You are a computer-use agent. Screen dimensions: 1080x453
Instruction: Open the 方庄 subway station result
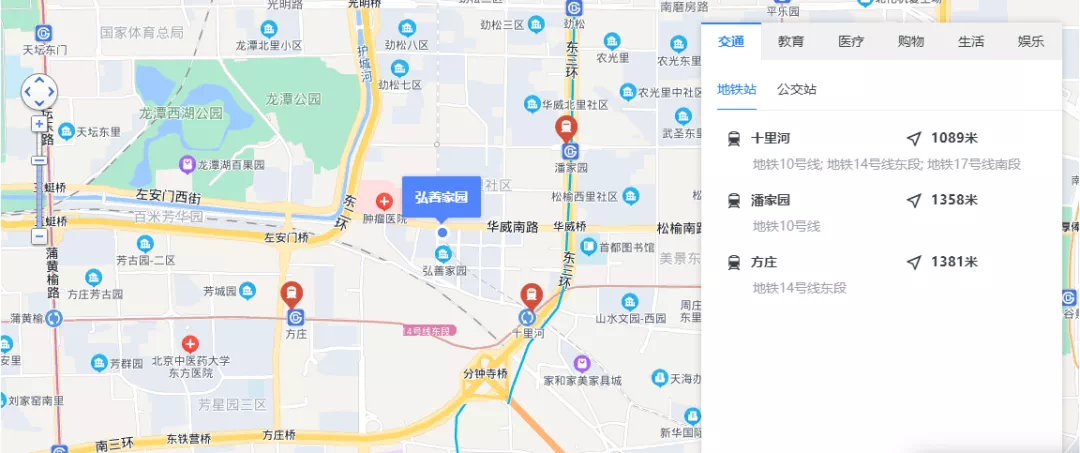coord(764,262)
